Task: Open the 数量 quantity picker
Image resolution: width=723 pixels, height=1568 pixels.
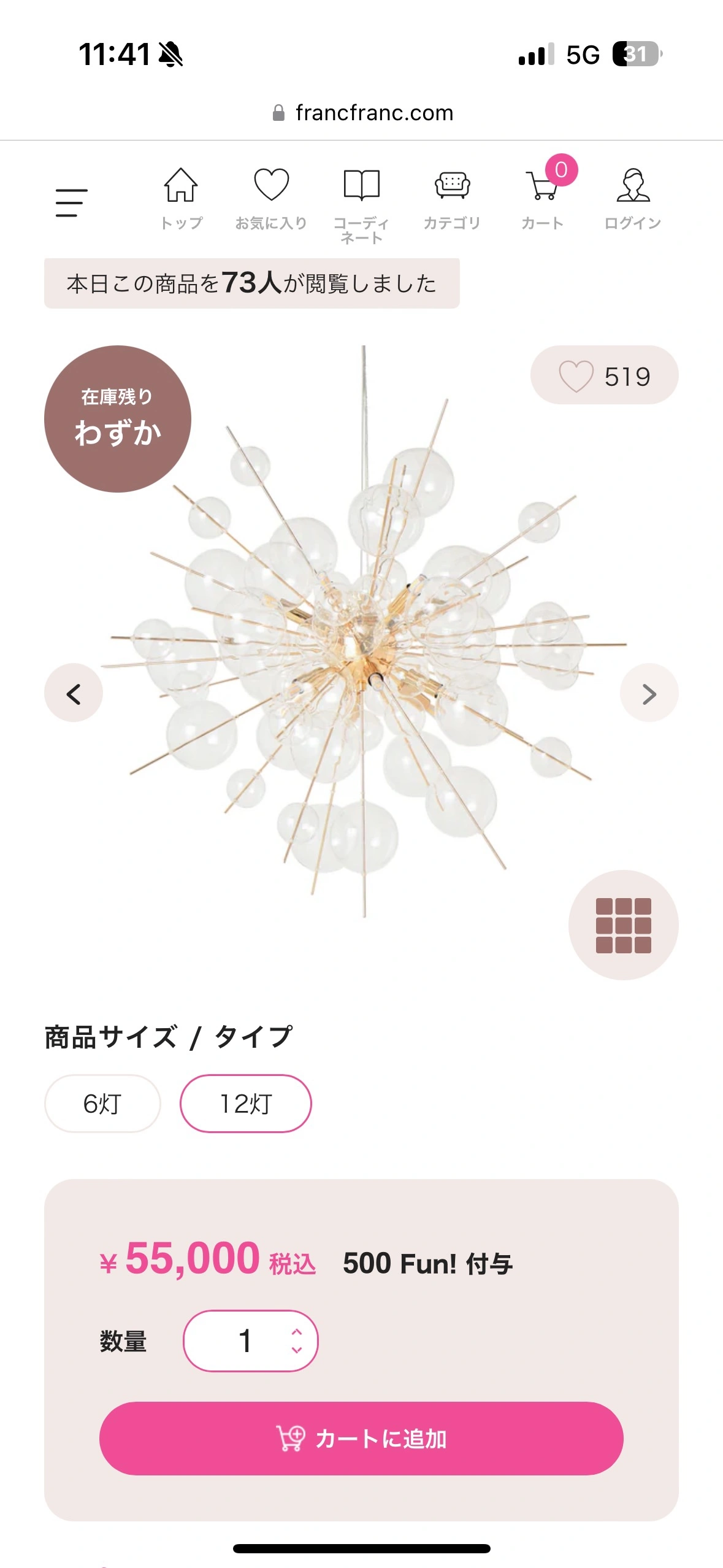Action: pos(250,1340)
